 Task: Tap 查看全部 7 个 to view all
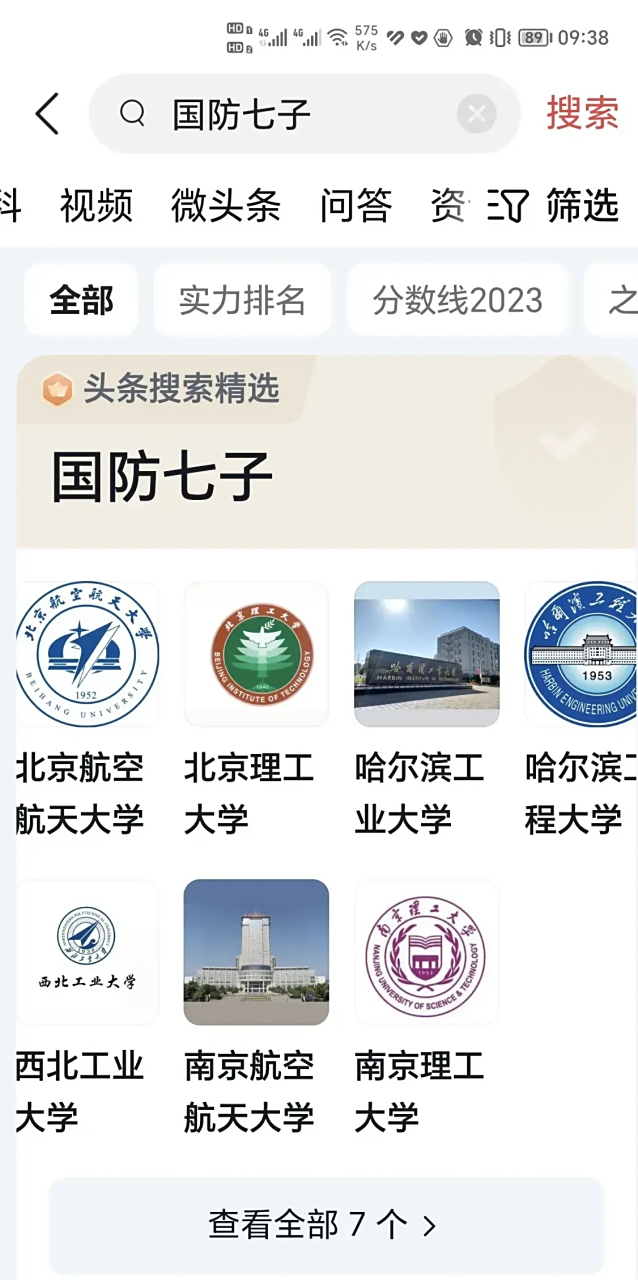[x=324, y=1224]
